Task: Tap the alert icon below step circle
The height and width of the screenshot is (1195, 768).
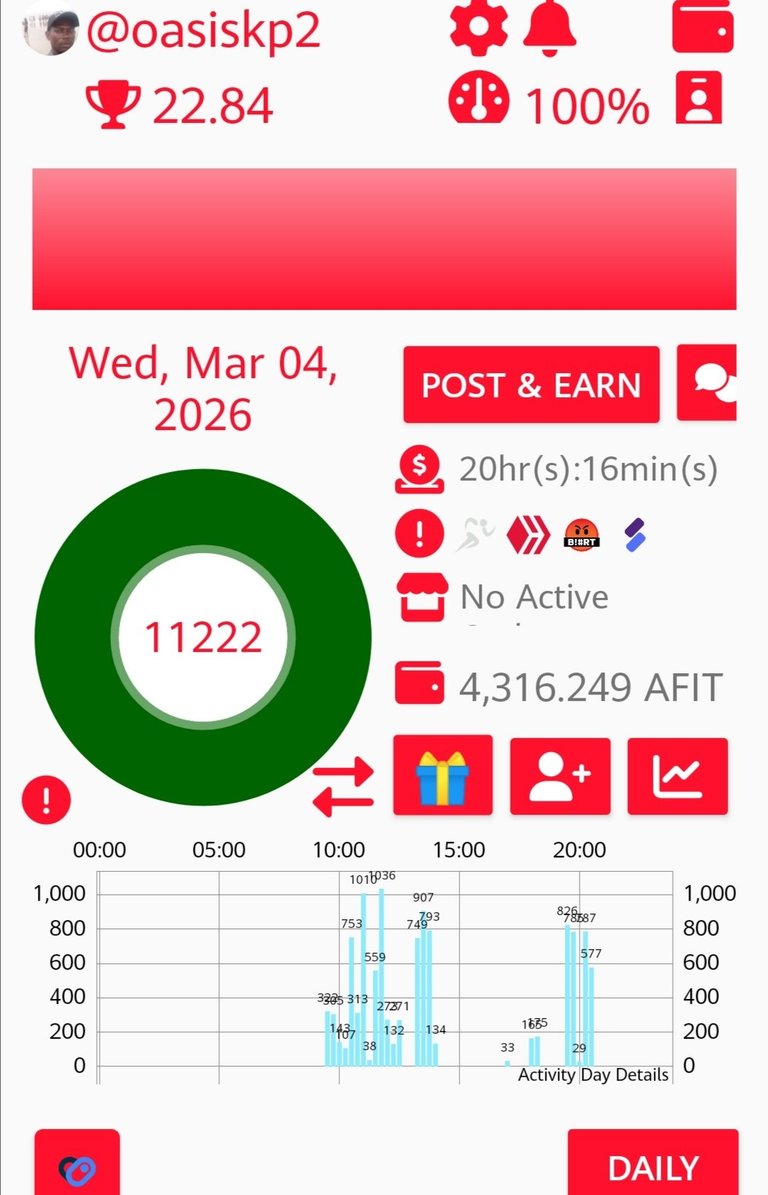Action: point(46,800)
